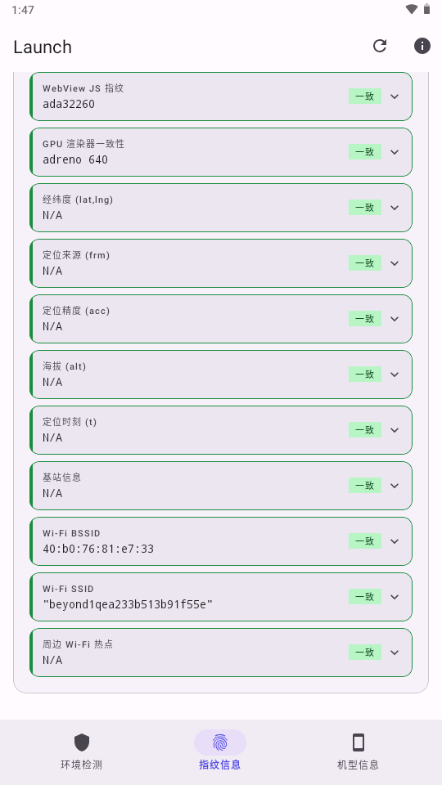Go to the 机型信息 tab
442x785 pixels.
click(358, 751)
